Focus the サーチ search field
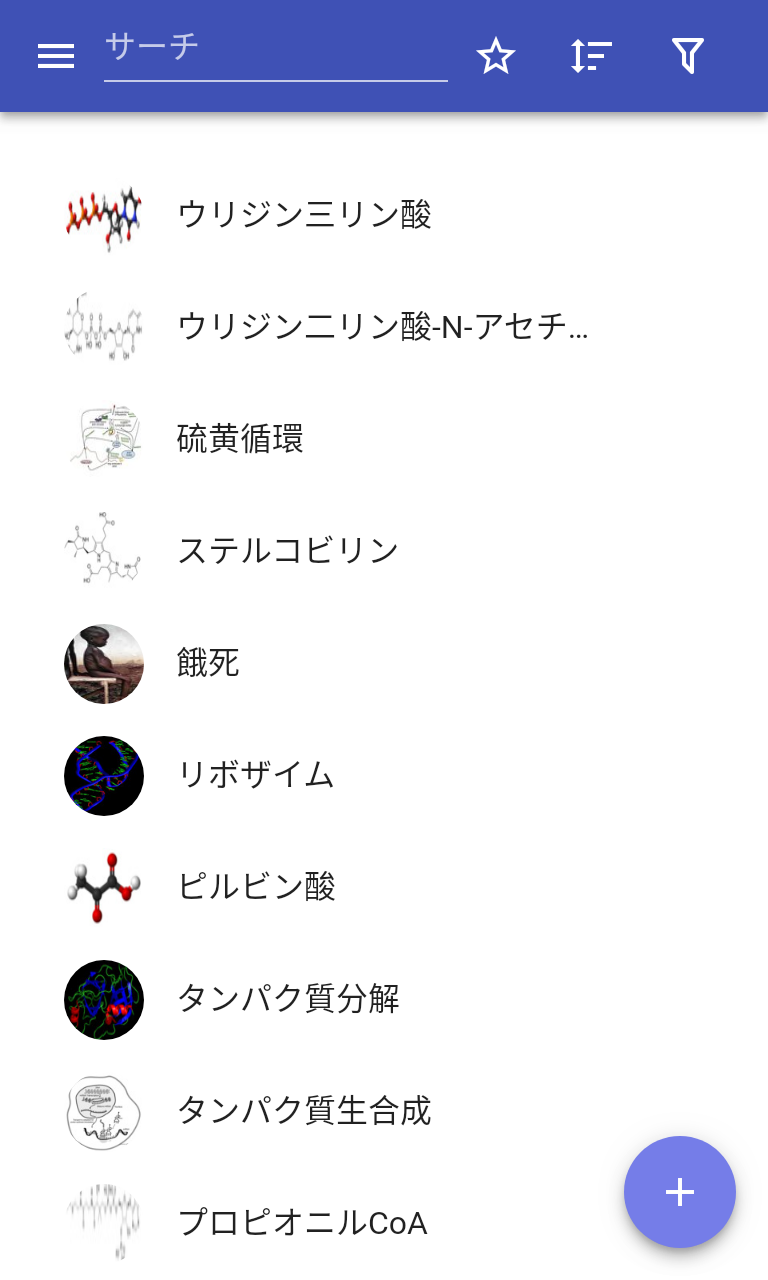768x1280 pixels. 275,48
